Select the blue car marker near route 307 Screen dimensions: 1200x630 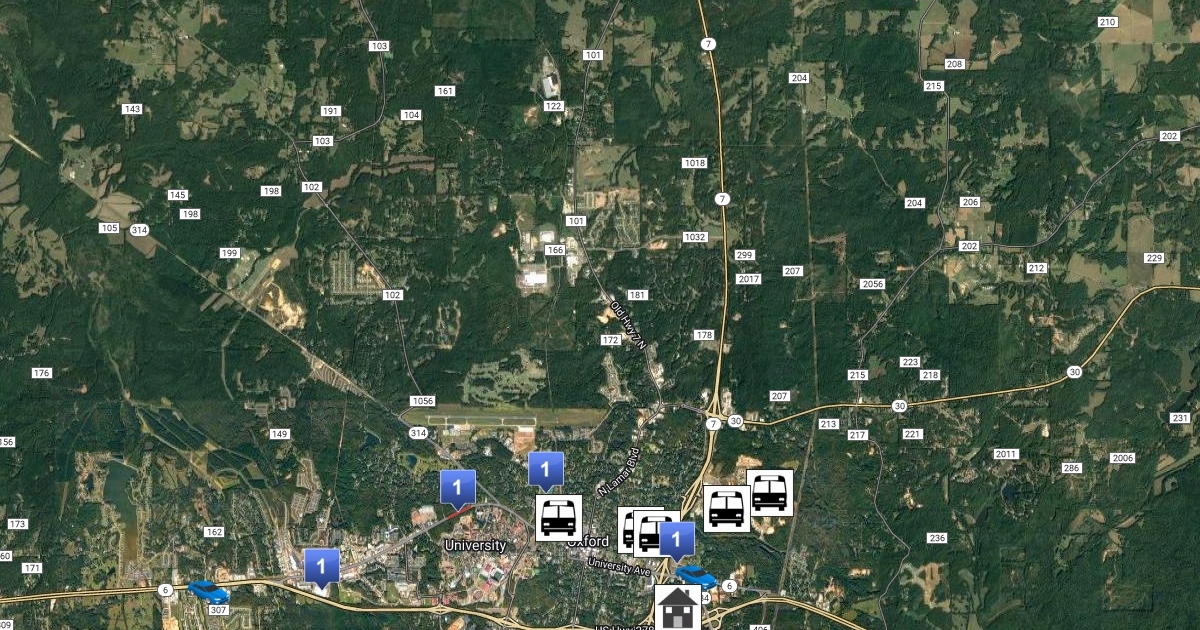[207, 591]
